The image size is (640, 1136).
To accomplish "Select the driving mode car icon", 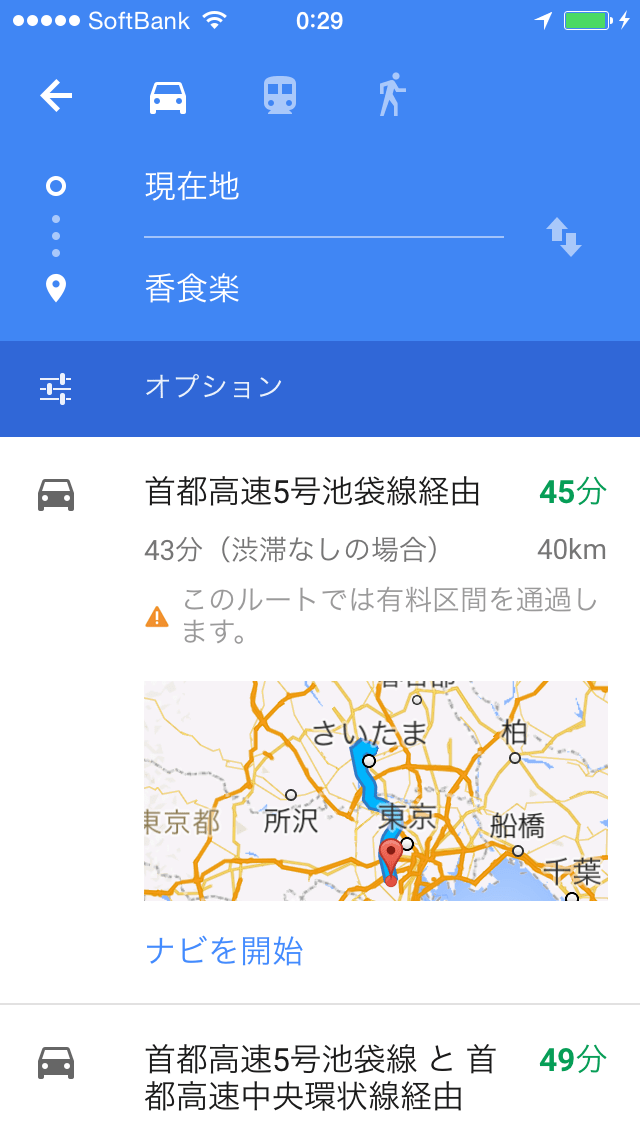I will (168, 96).
